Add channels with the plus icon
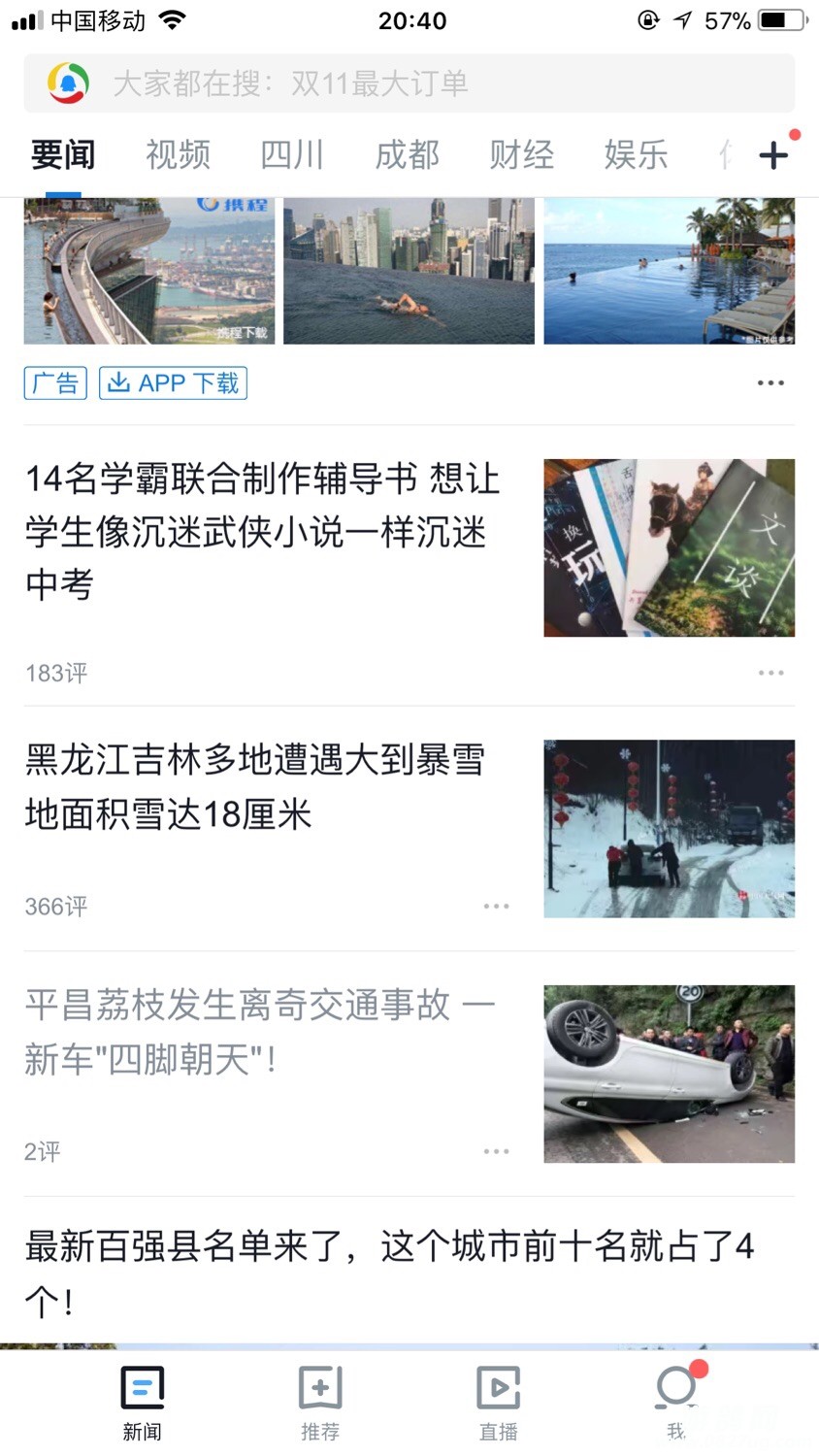Image resolution: width=819 pixels, height=1456 pixels. coord(773,154)
